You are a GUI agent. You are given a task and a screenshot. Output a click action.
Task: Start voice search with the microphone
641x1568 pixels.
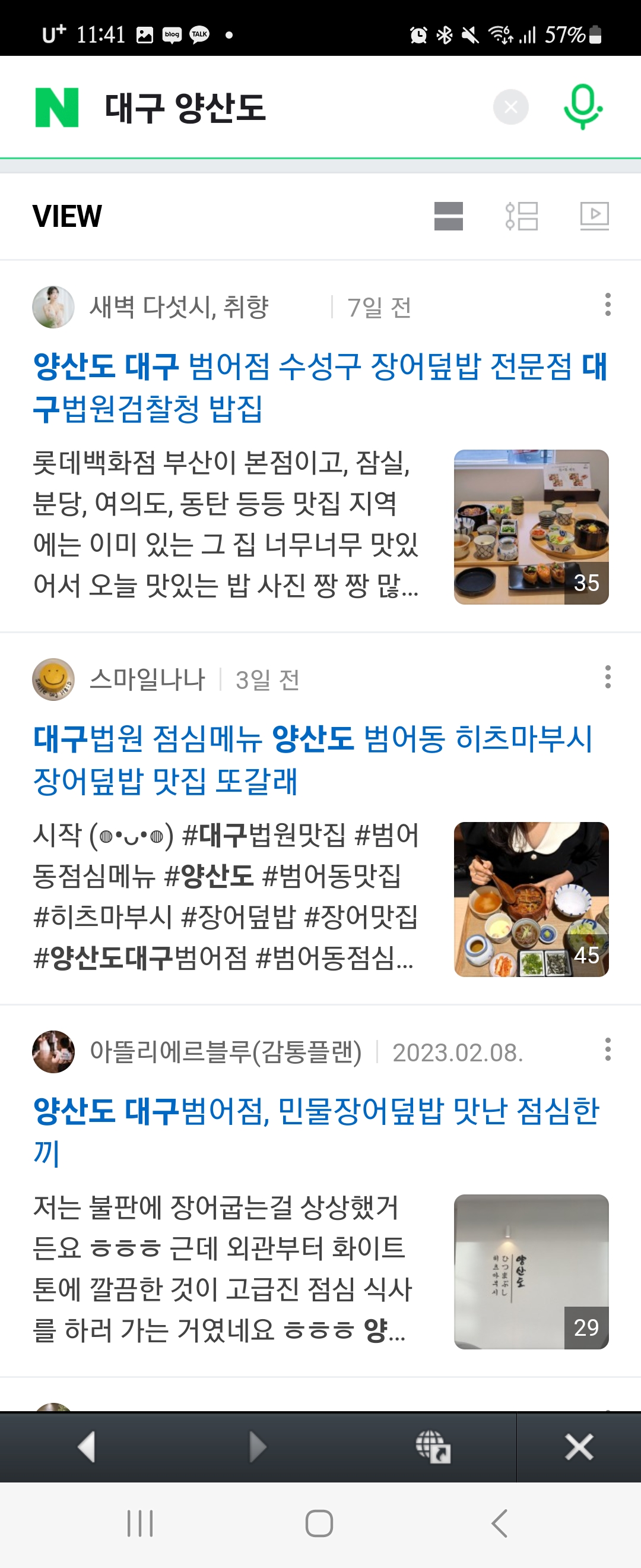tap(582, 107)
